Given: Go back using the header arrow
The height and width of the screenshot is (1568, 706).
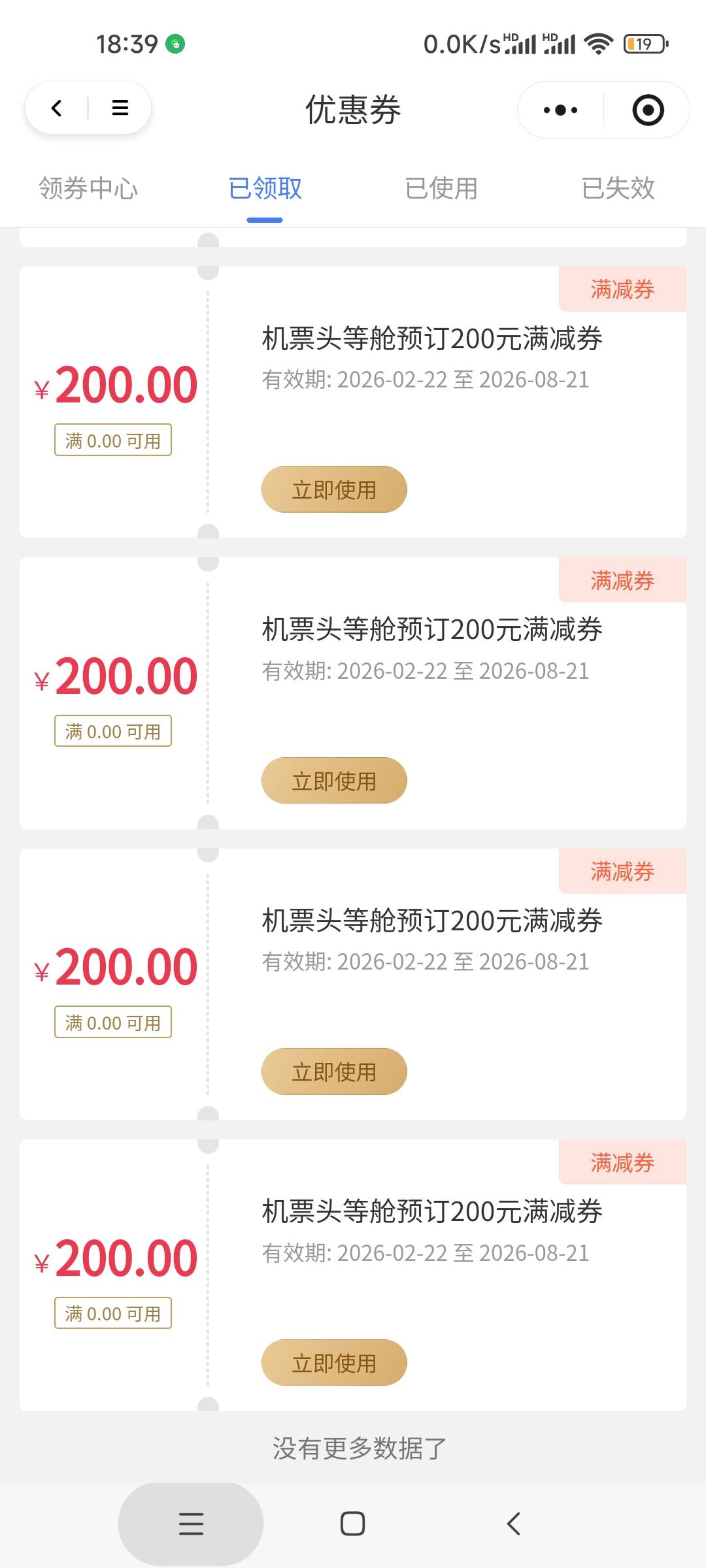Looking at the screenshot, I should pos(57,108).
